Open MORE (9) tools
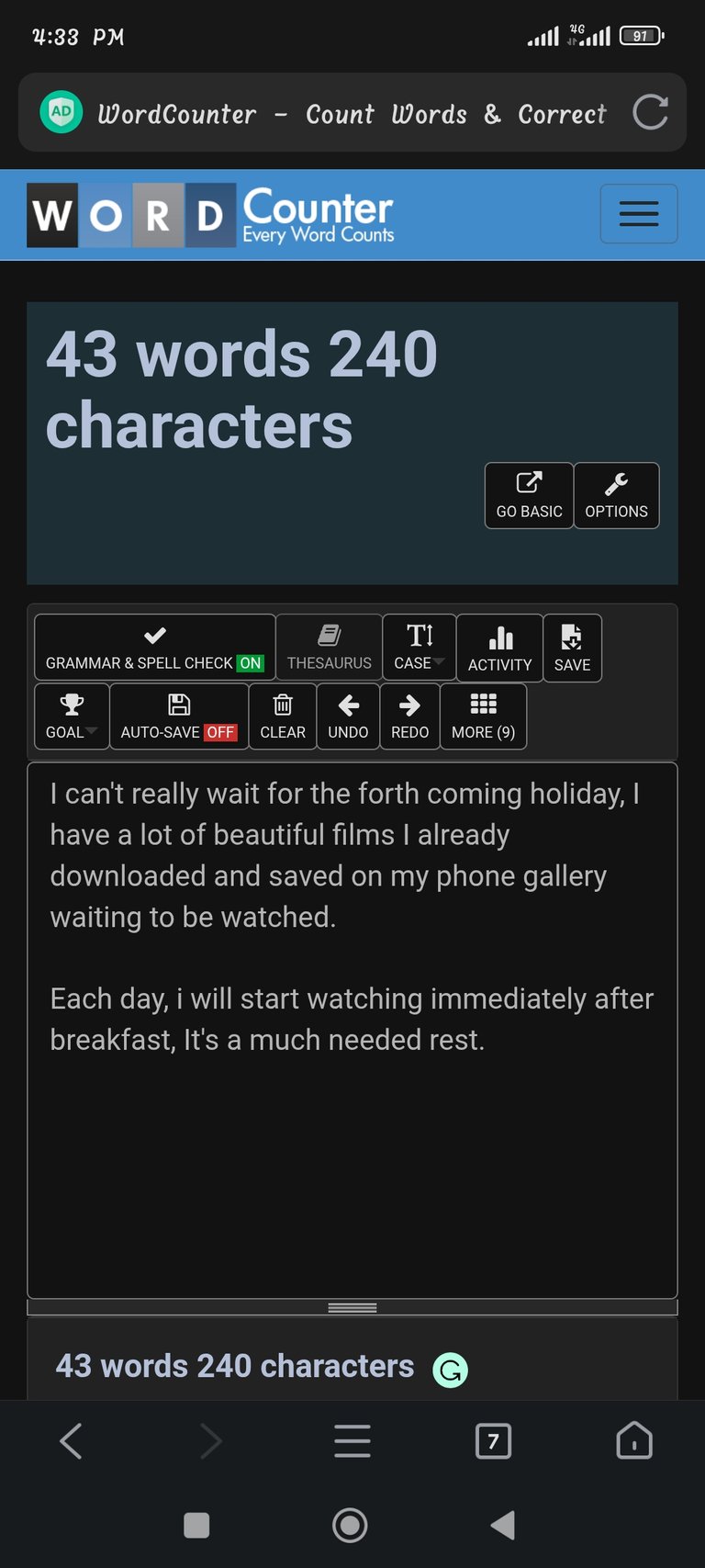This screenshot has width=705, height=1568. 483,716
